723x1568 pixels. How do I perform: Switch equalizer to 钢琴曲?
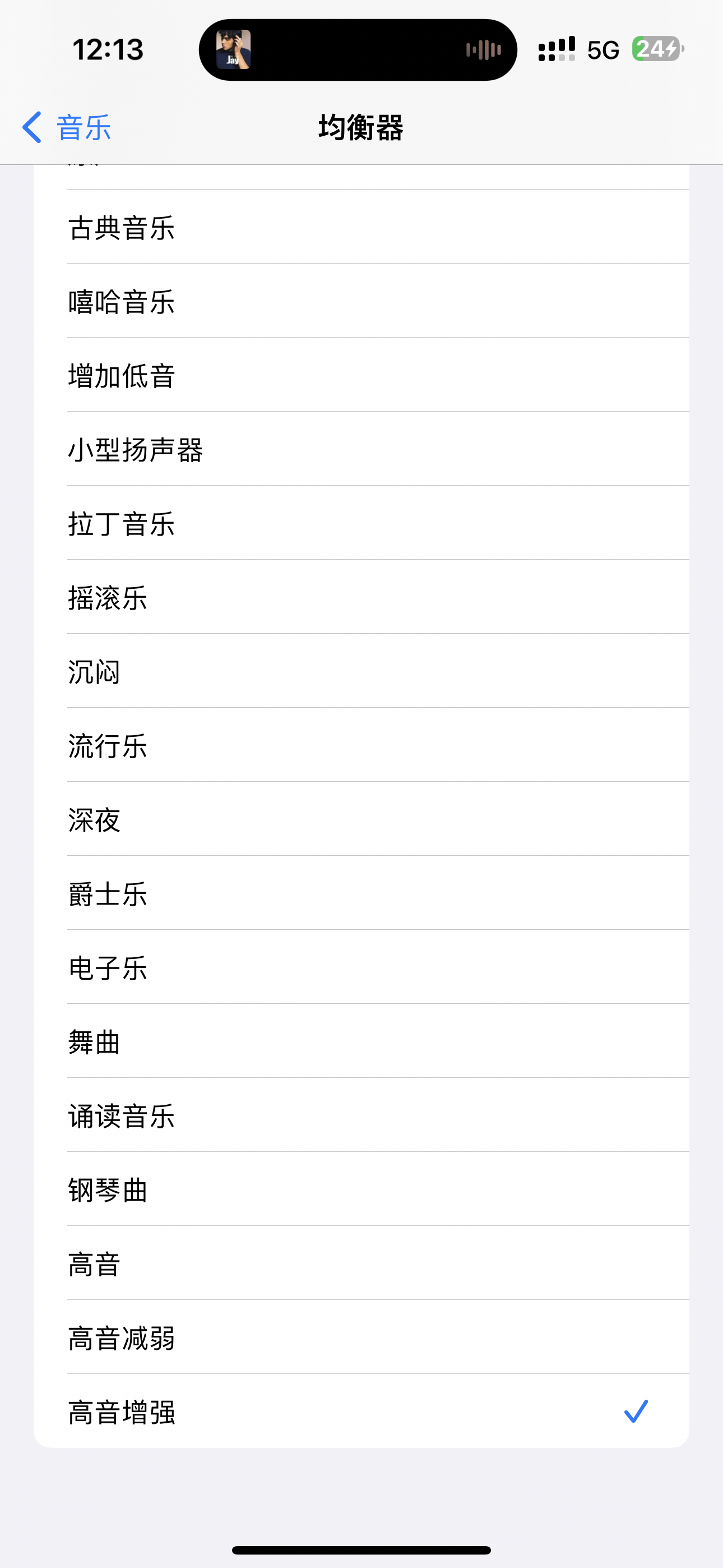pos(361,1189)
